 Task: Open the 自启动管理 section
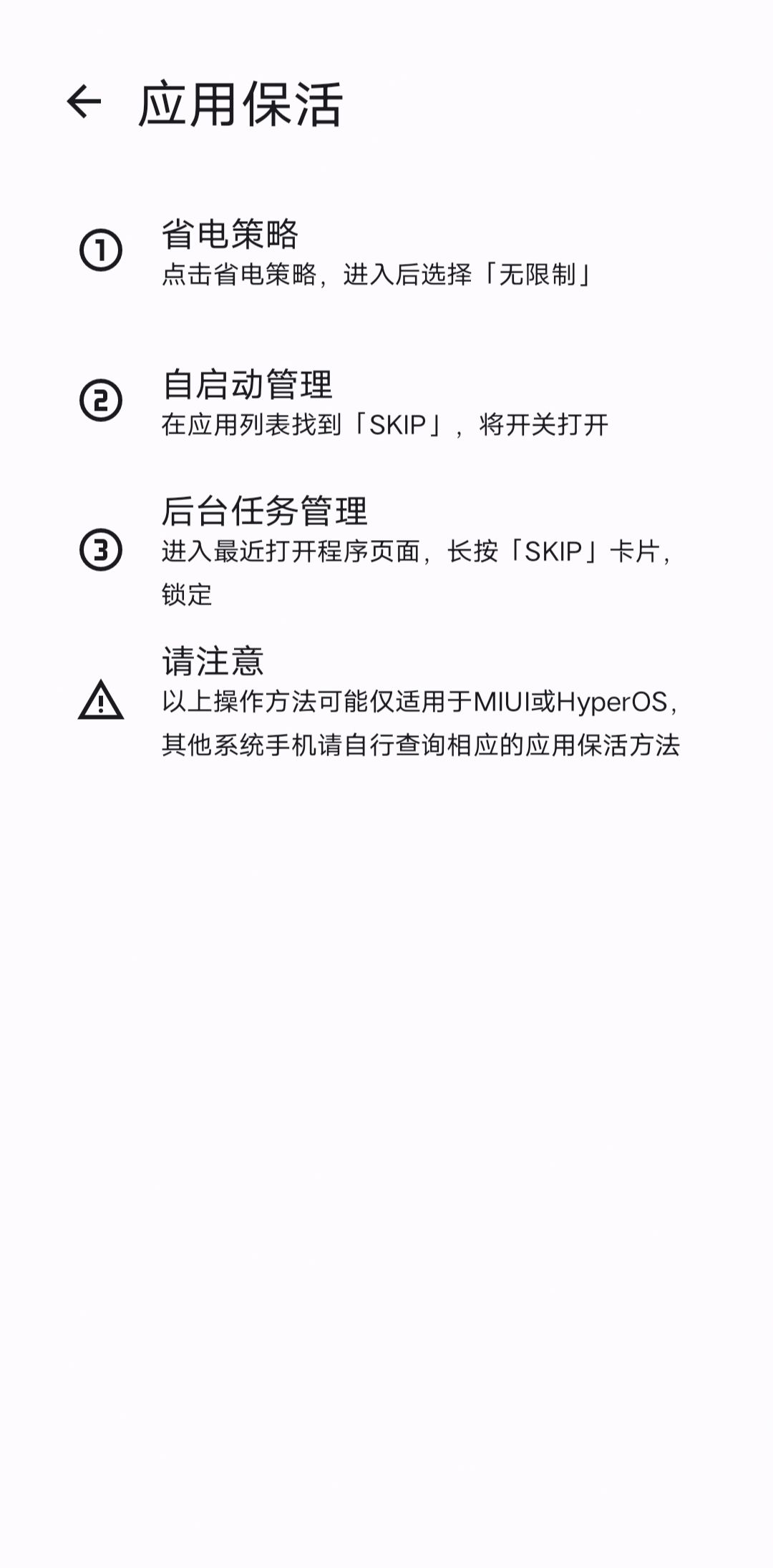251,384
